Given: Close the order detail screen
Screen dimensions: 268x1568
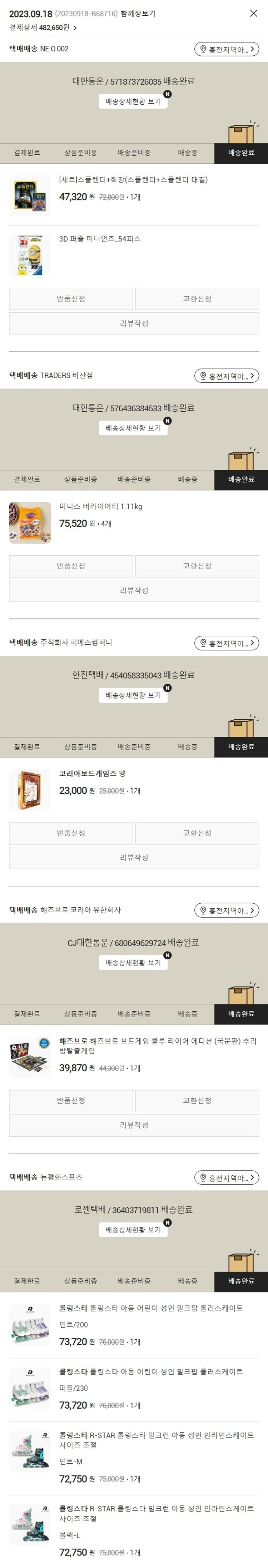Looking at the screenshot, I should 253,13.
